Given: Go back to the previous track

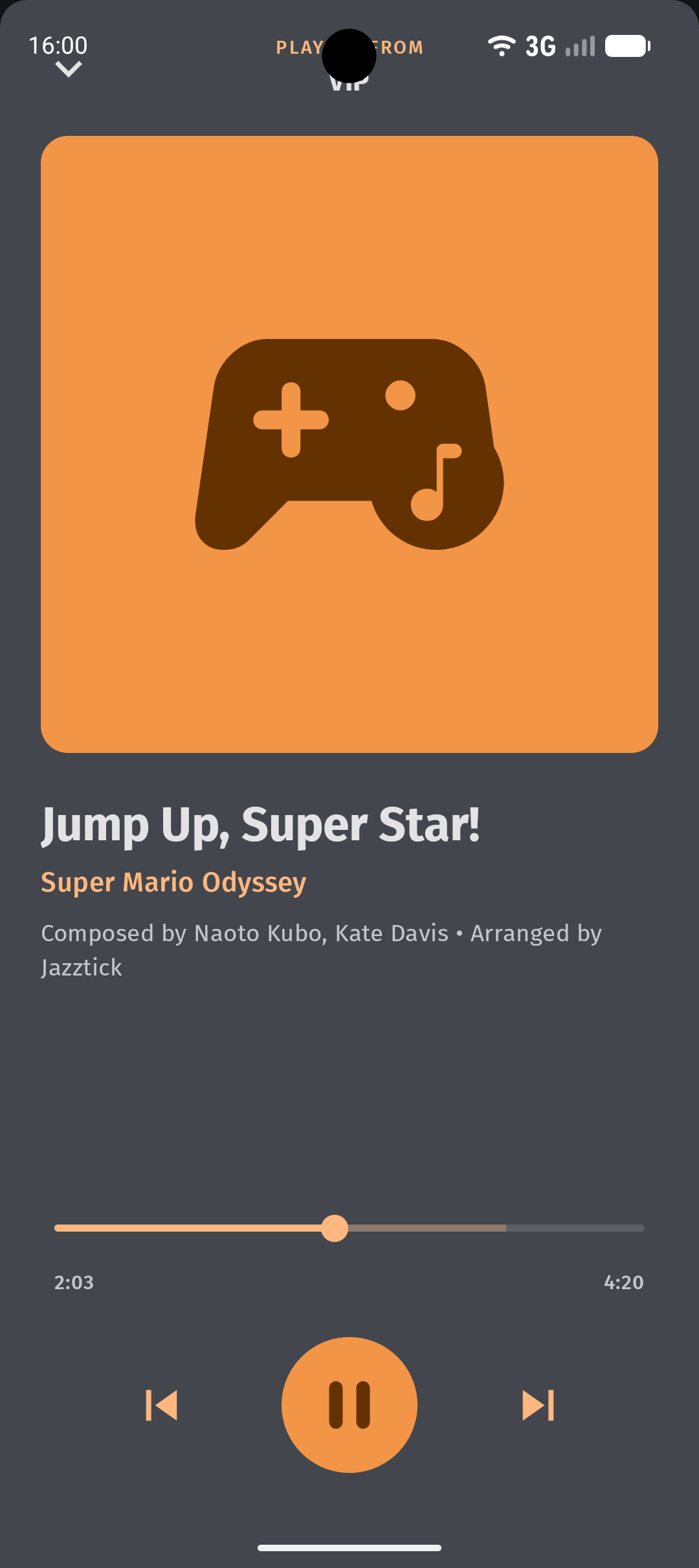Looking at the screenshot, I should tap(162, 1405).
